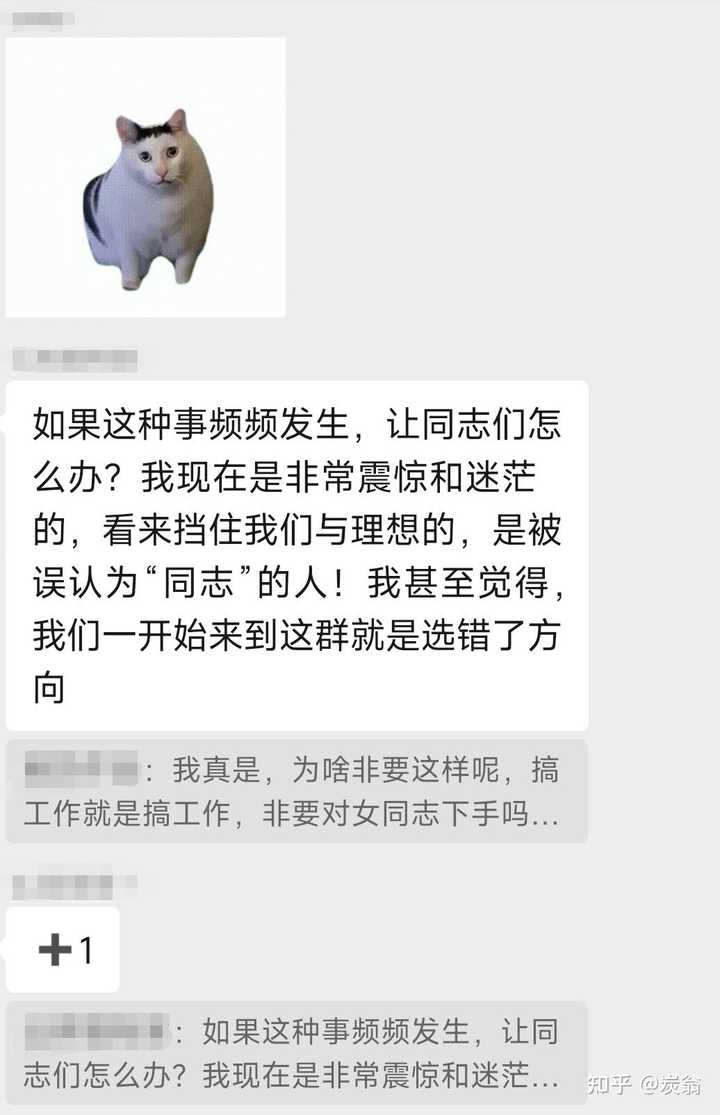Open the cat sticker image
This screenshot has width=720, height=1115.
click(146, 178)
